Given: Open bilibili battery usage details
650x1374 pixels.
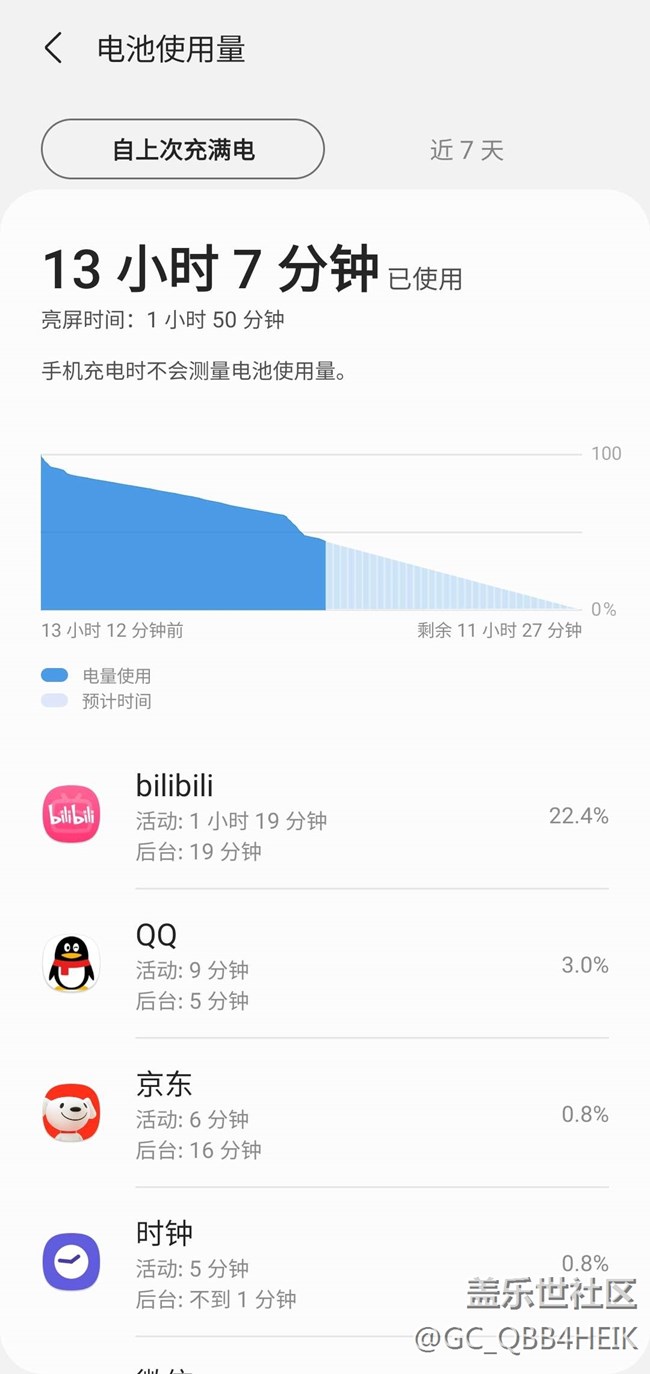Looking at the screenshot, I should pyautogui.click(x=325, y=815).
